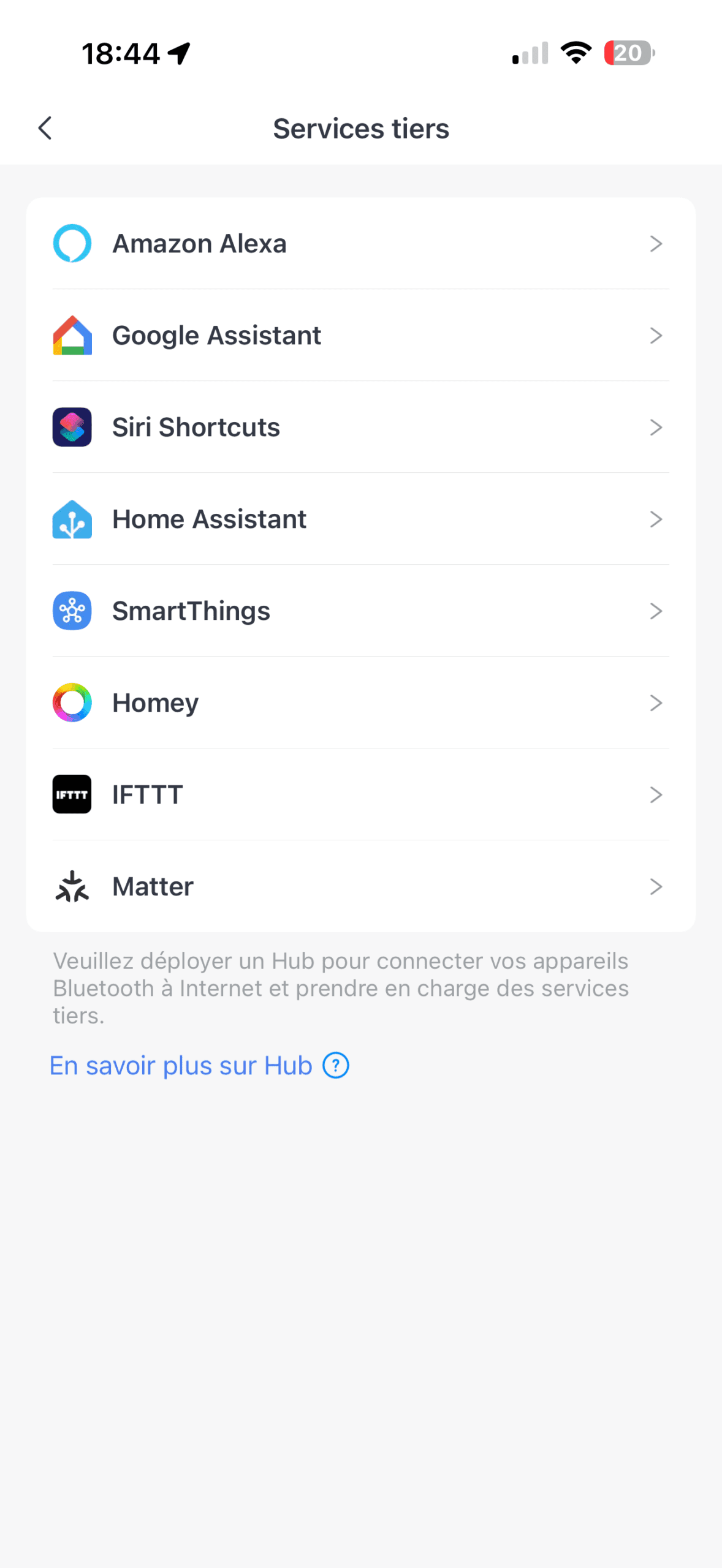Open the IFTTT service row
The image size is (722, 1568).
coord(360,795)
